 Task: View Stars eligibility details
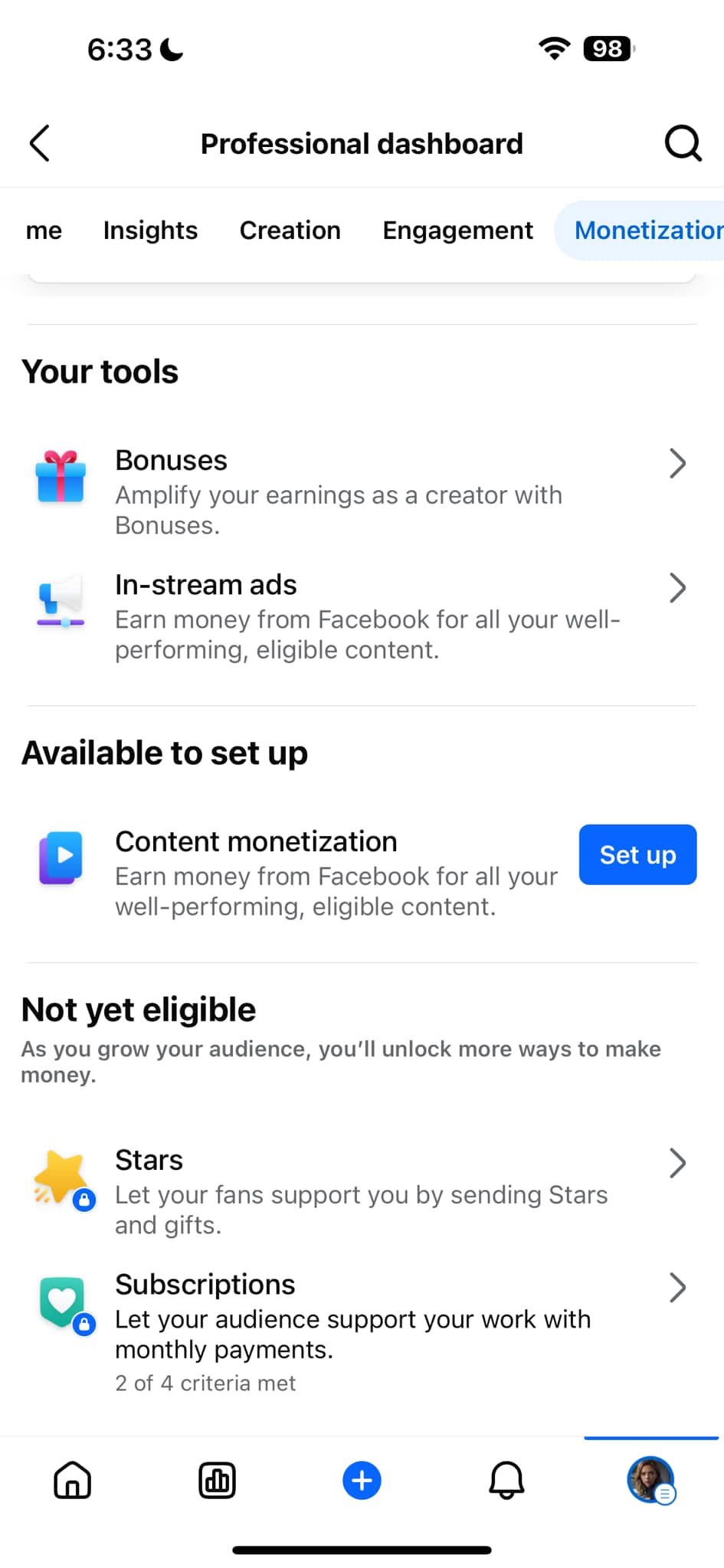tap(362, 1192)
